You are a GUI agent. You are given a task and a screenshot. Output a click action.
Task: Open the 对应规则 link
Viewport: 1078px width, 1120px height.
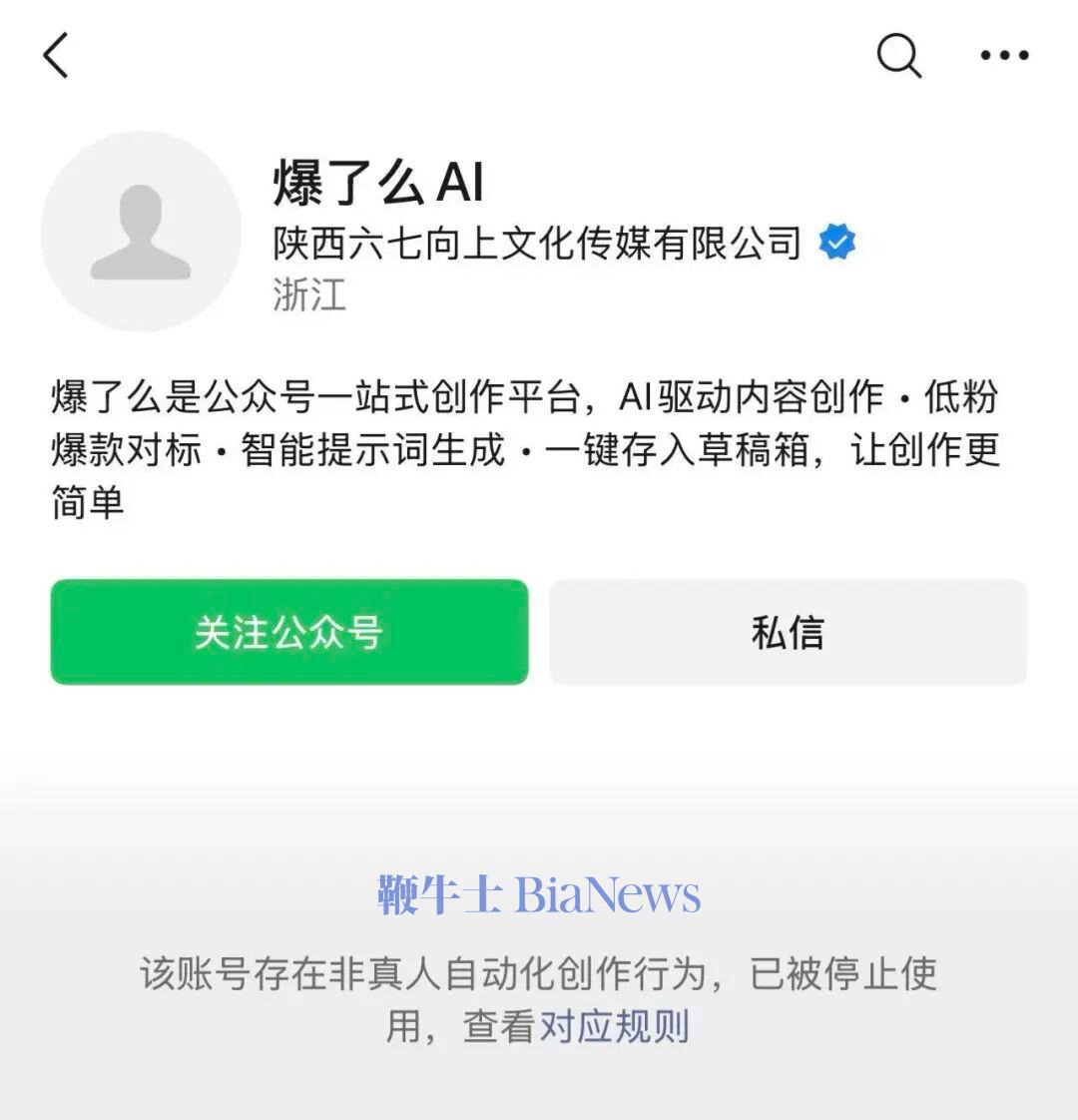[x=614, y=1026]
